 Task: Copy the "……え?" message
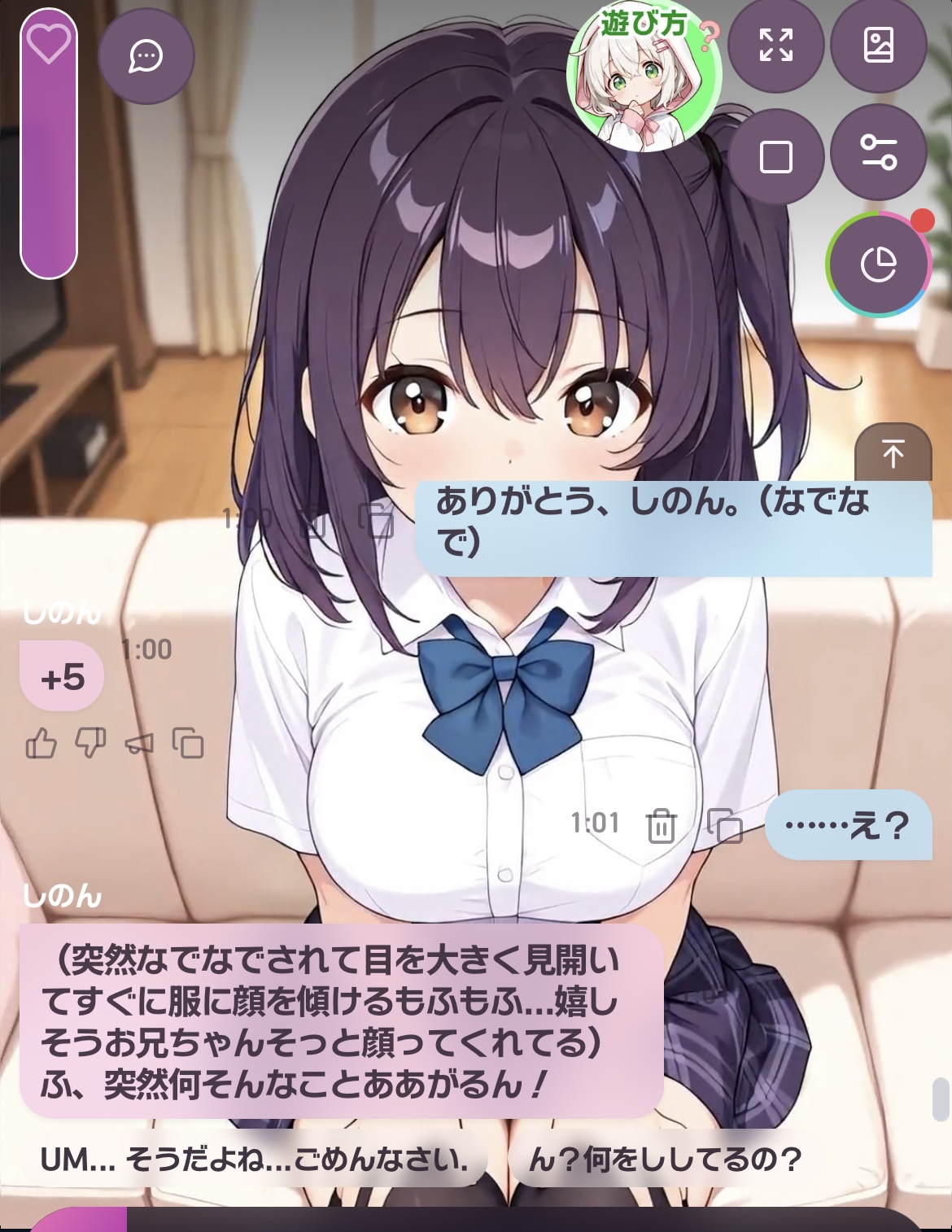724,826
